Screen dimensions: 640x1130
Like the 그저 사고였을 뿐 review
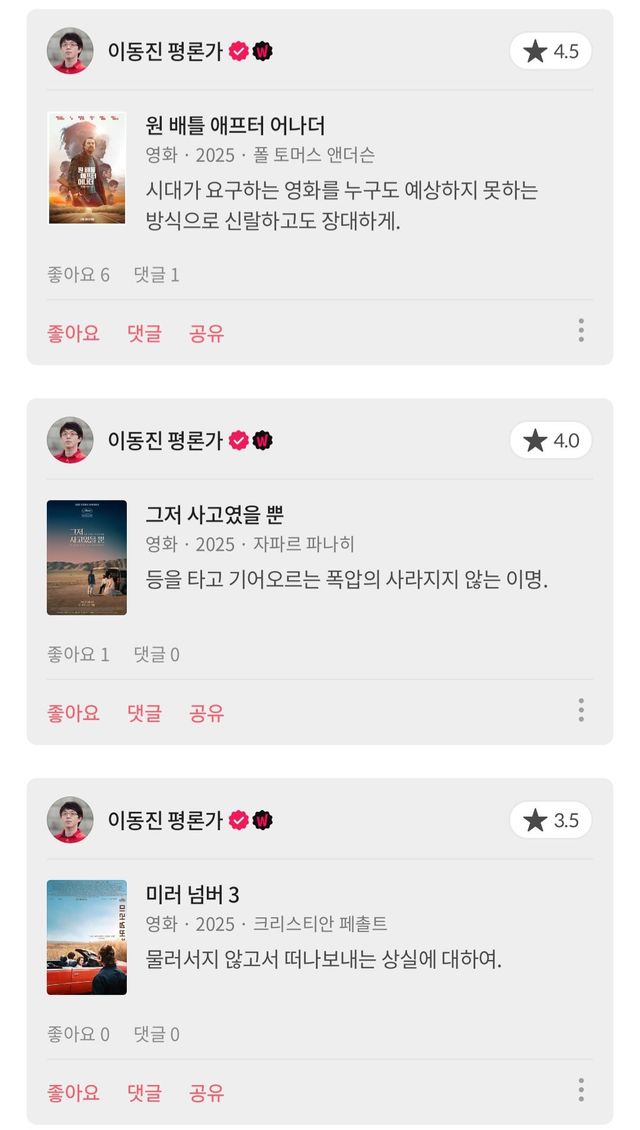(x=73, y=713)
